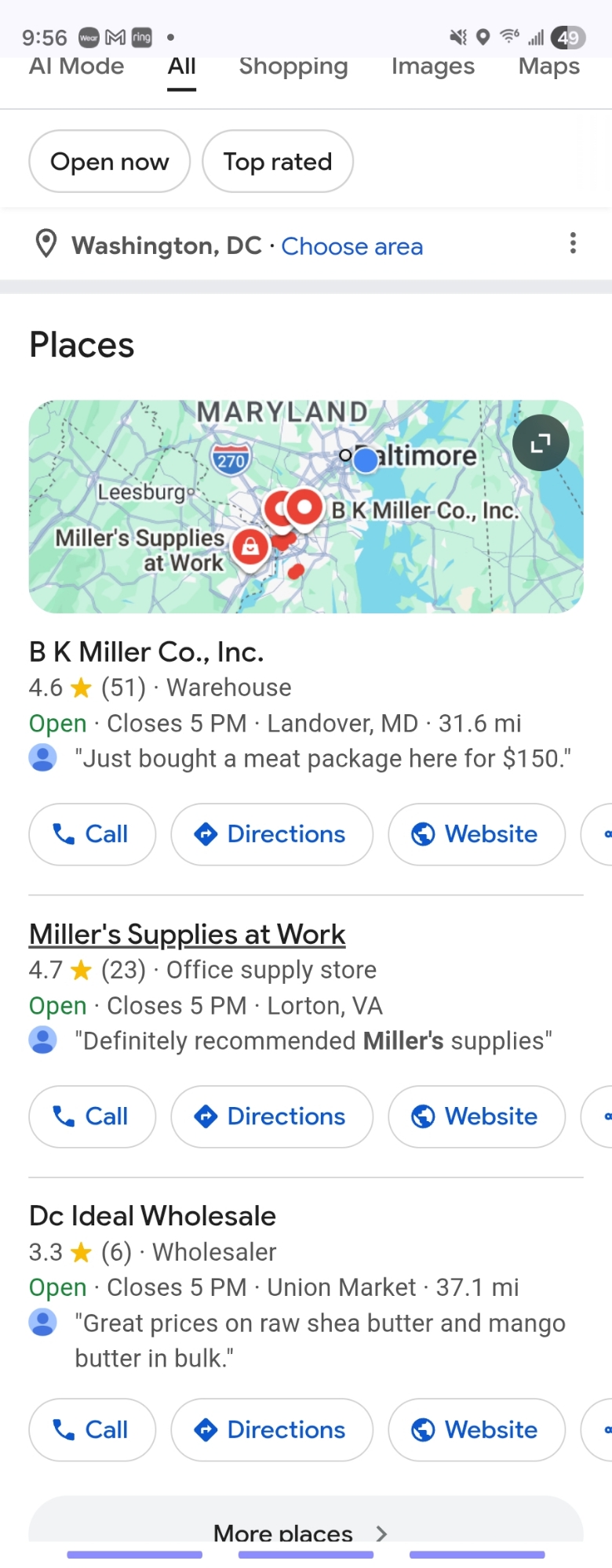This screenshot has height=1568, width=612.
Task: Call B K Miller Co., Inc.
Action: point(93,834)
